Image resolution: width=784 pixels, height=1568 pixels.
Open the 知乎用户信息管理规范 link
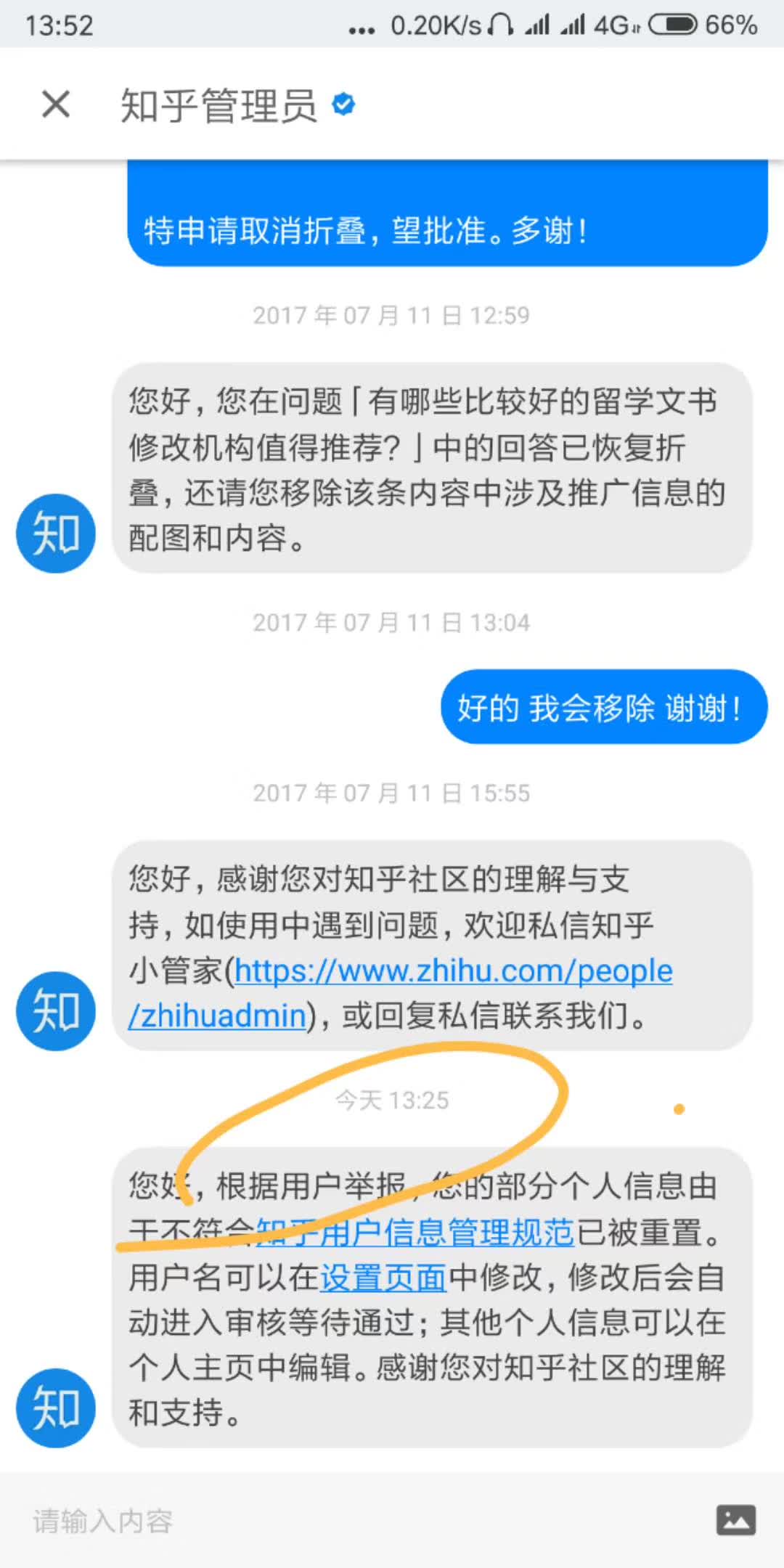pyautogui.click(x=415, y=1232)
